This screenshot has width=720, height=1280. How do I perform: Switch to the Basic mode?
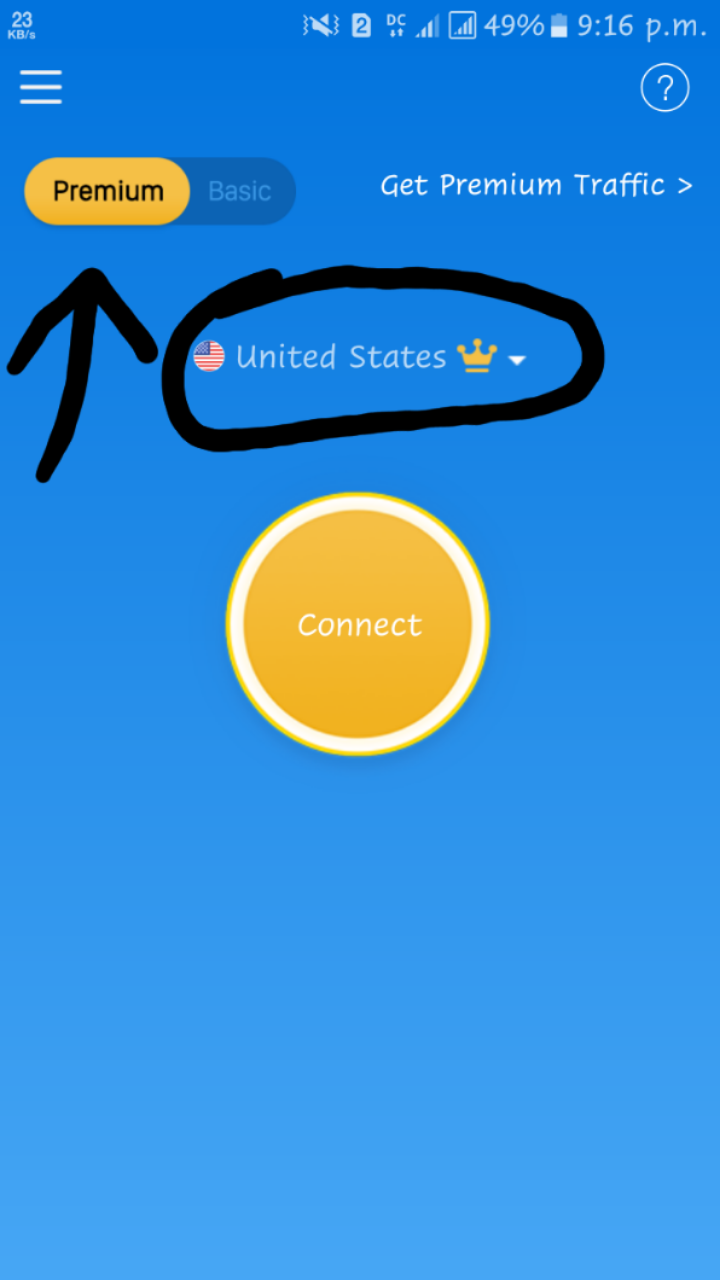pyautogui.click(x=240, y=191)
